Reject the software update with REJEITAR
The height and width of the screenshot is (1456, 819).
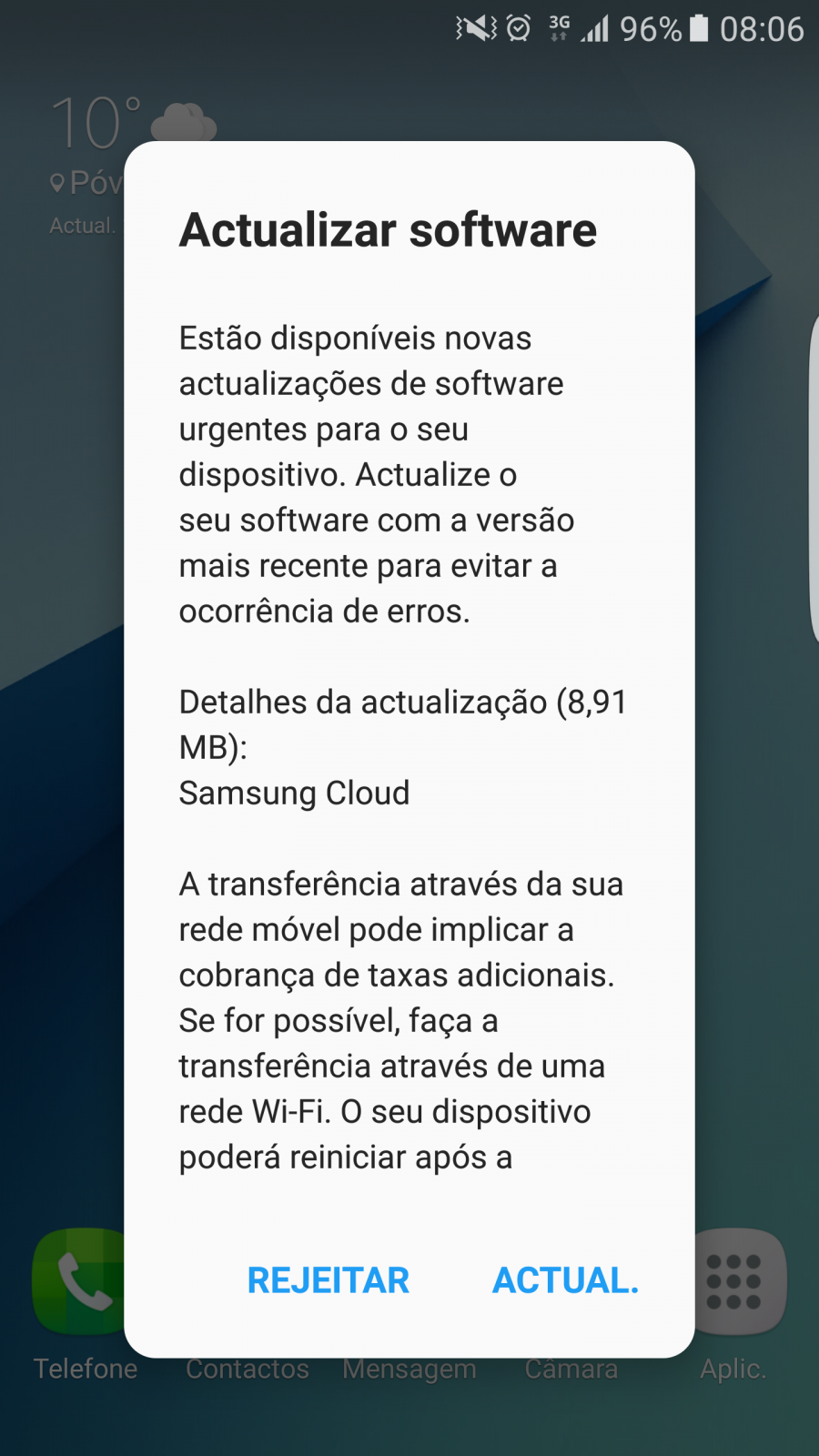coord(329,1280)
